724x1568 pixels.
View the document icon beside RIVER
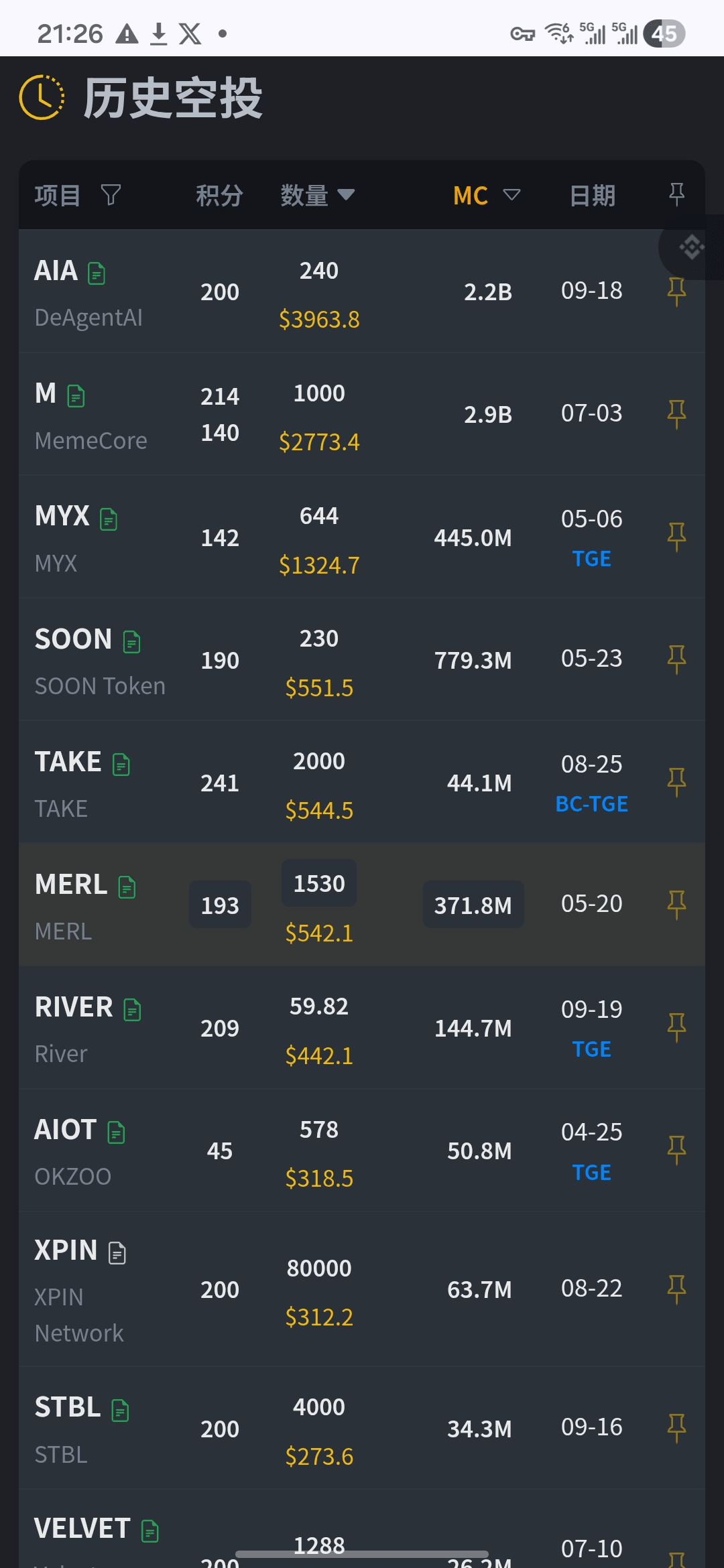(133, 1009)
